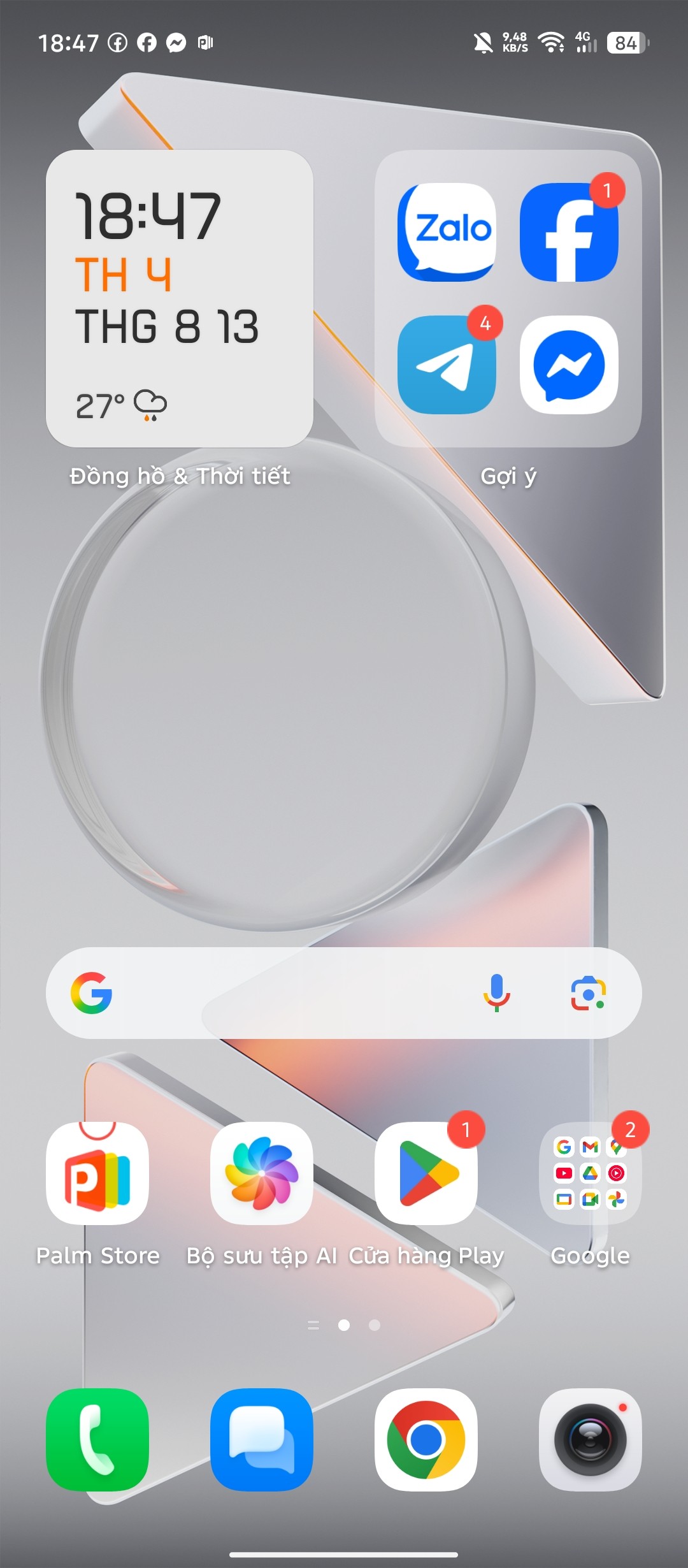Open the Zalo app
The width and height of the screenshot is (688, 1568).
tap(447, 233)
